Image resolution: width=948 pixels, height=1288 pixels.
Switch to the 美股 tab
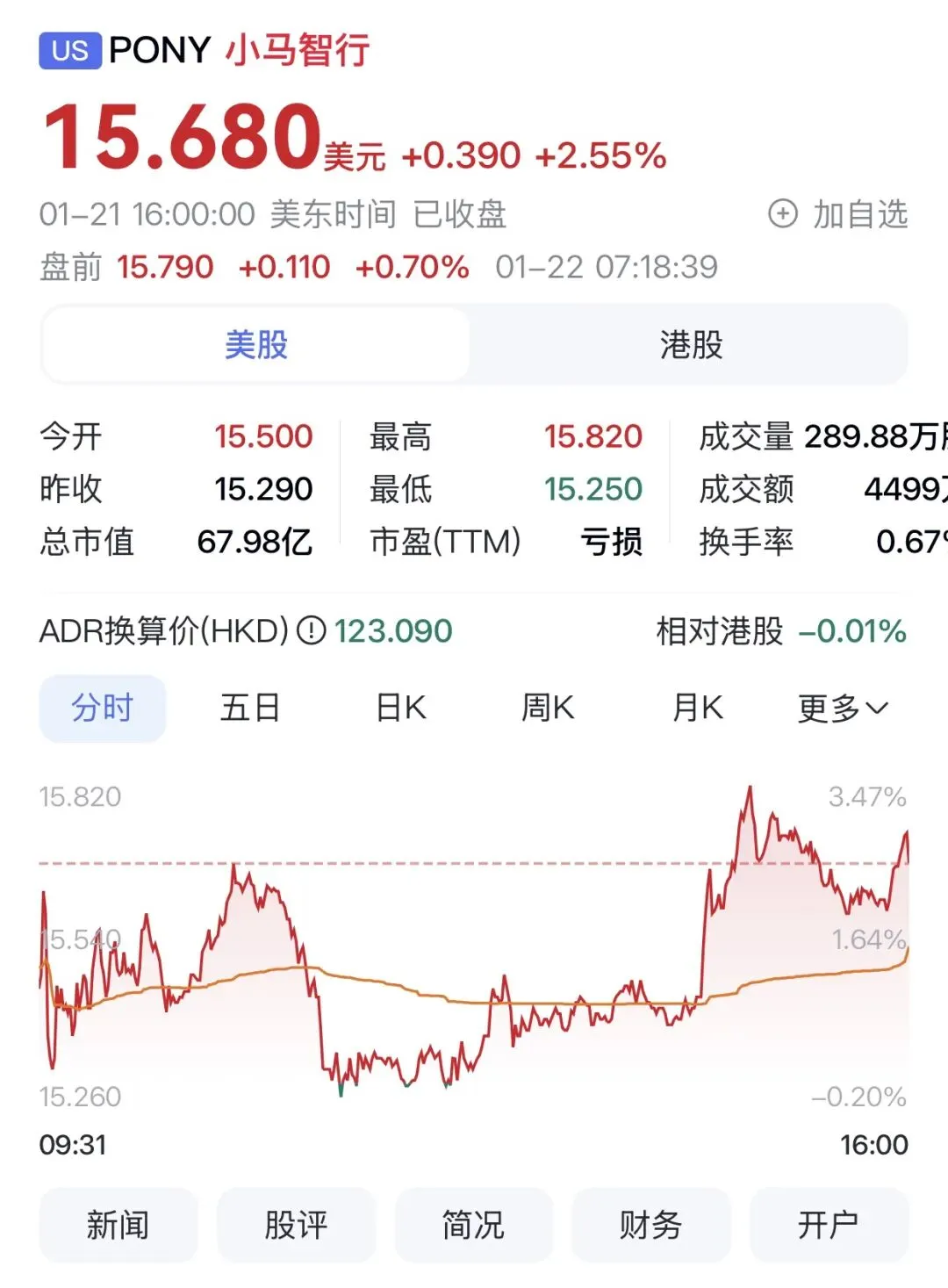point(255,345)
